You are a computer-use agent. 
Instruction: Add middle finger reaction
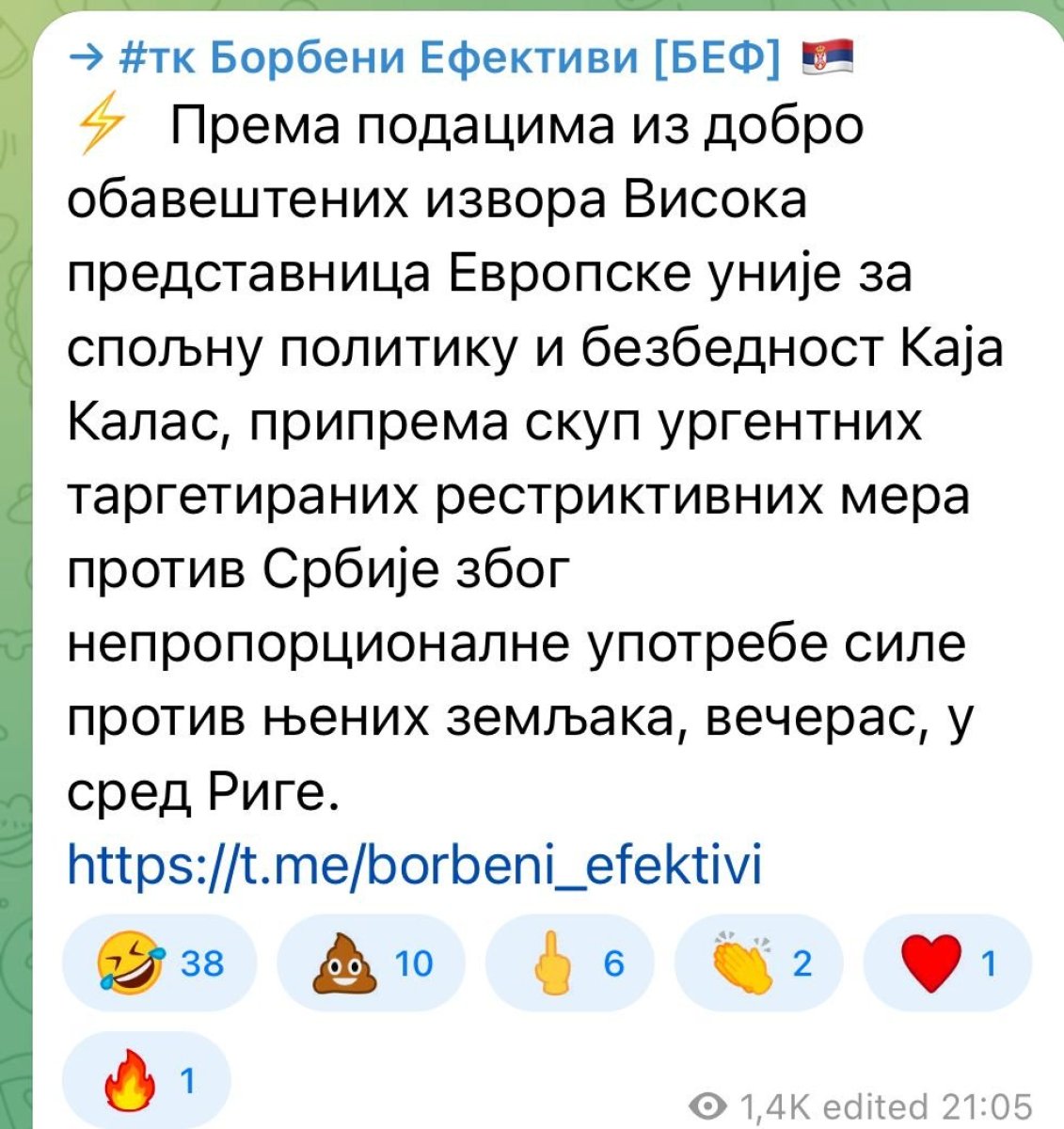tap(569, 963)
